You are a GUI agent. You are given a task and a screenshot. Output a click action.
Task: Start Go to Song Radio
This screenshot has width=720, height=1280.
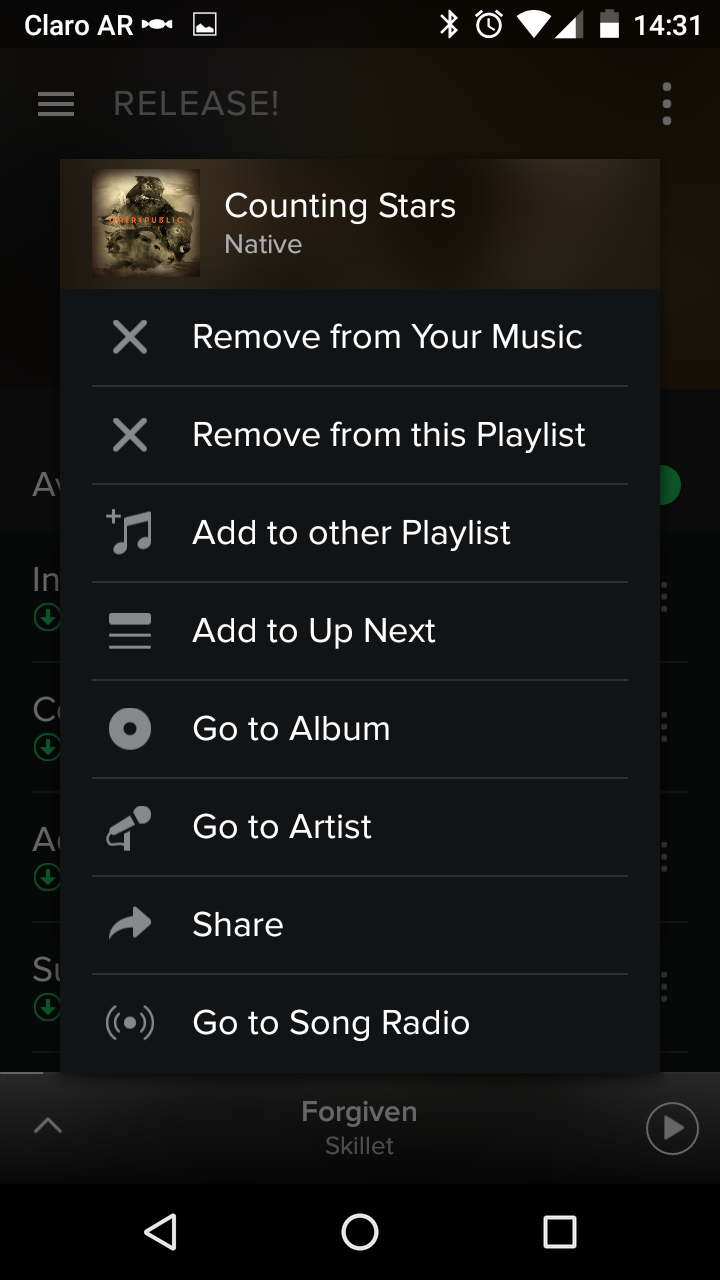click(331, 1023)
